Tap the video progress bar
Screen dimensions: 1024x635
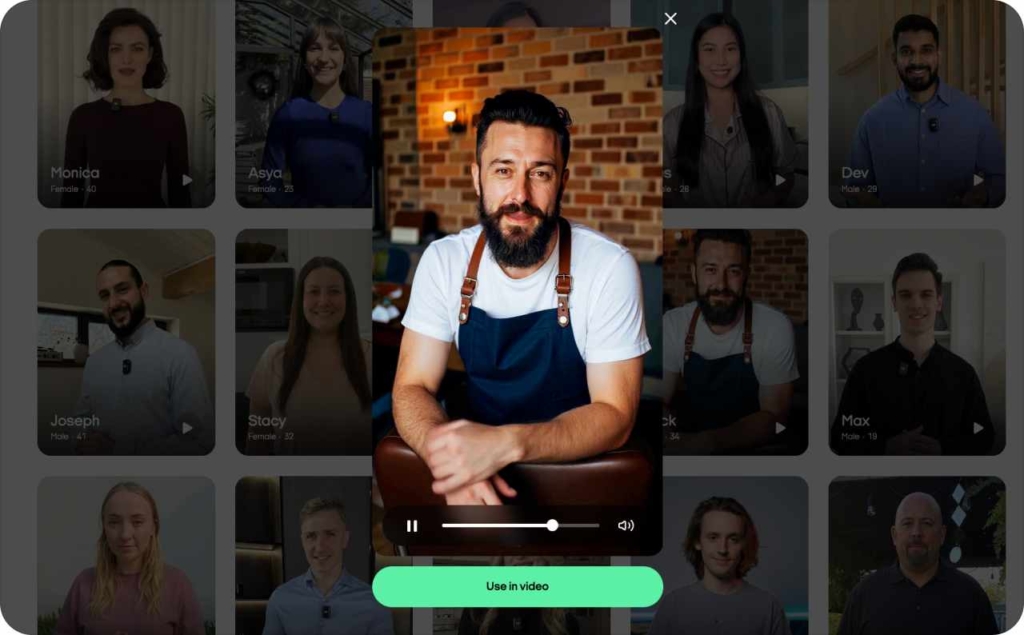(520, 526)
